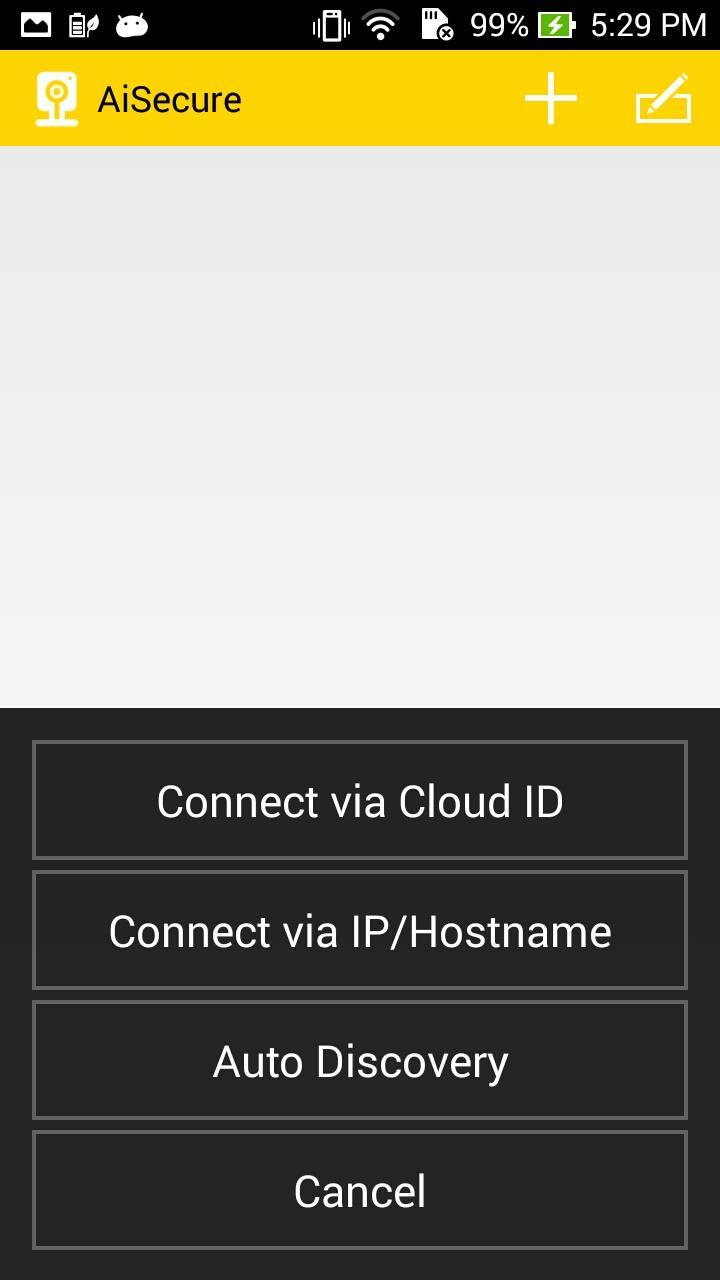Choose Connect via IP/Hostname
The height and width of the screenshot is (1280, 720).
click(x=360, y=930)
